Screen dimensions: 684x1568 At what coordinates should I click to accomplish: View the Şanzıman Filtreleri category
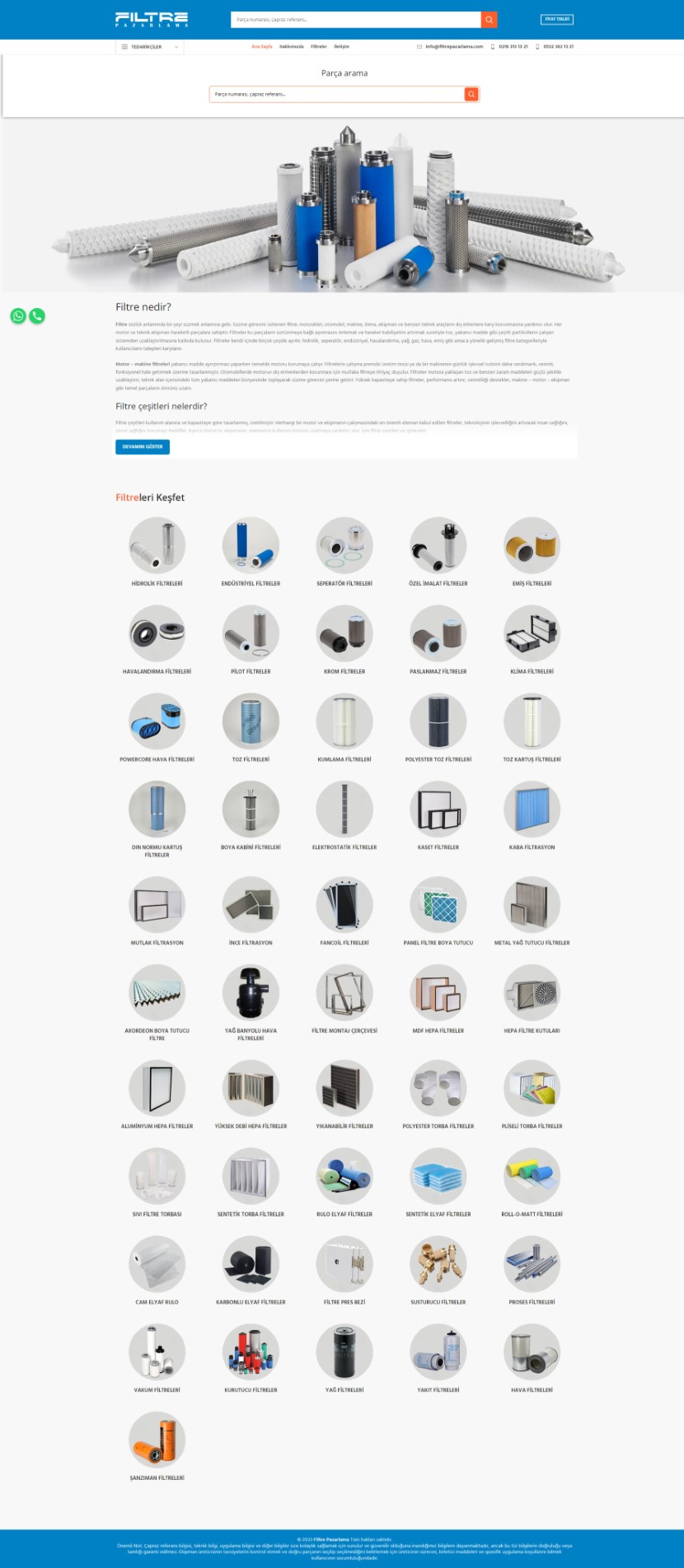click(x=157, y=1446)
